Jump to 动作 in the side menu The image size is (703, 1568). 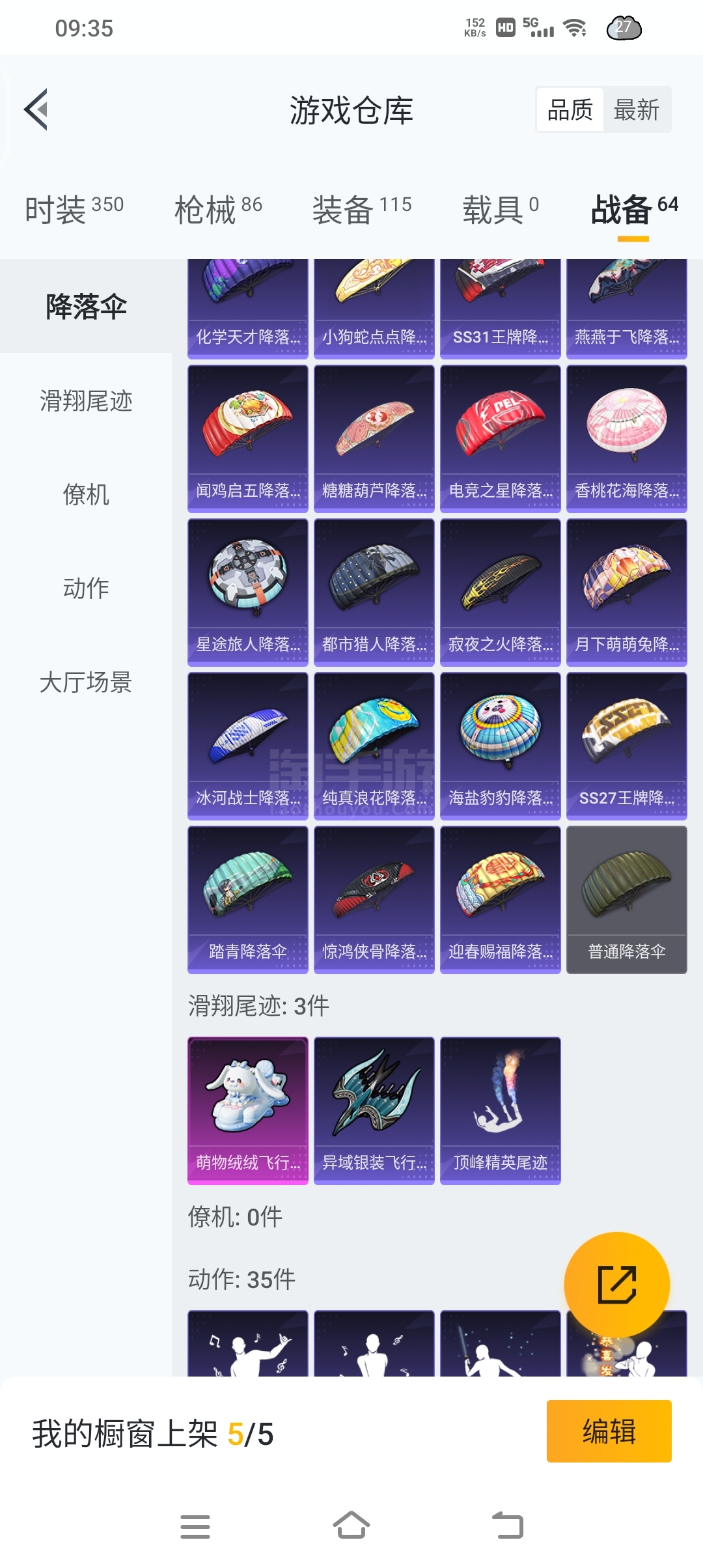86,588
